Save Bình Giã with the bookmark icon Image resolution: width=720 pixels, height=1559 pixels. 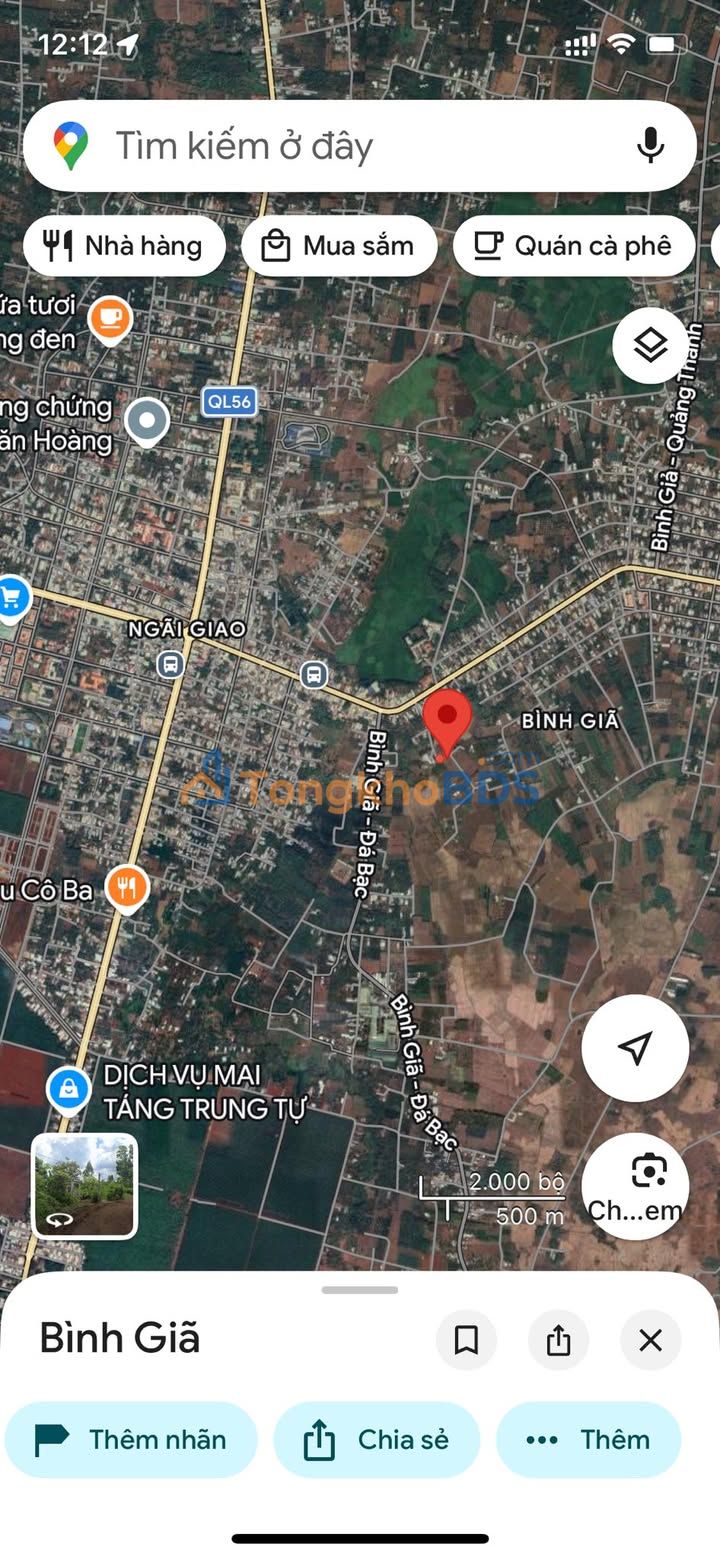pos(466,1340)
